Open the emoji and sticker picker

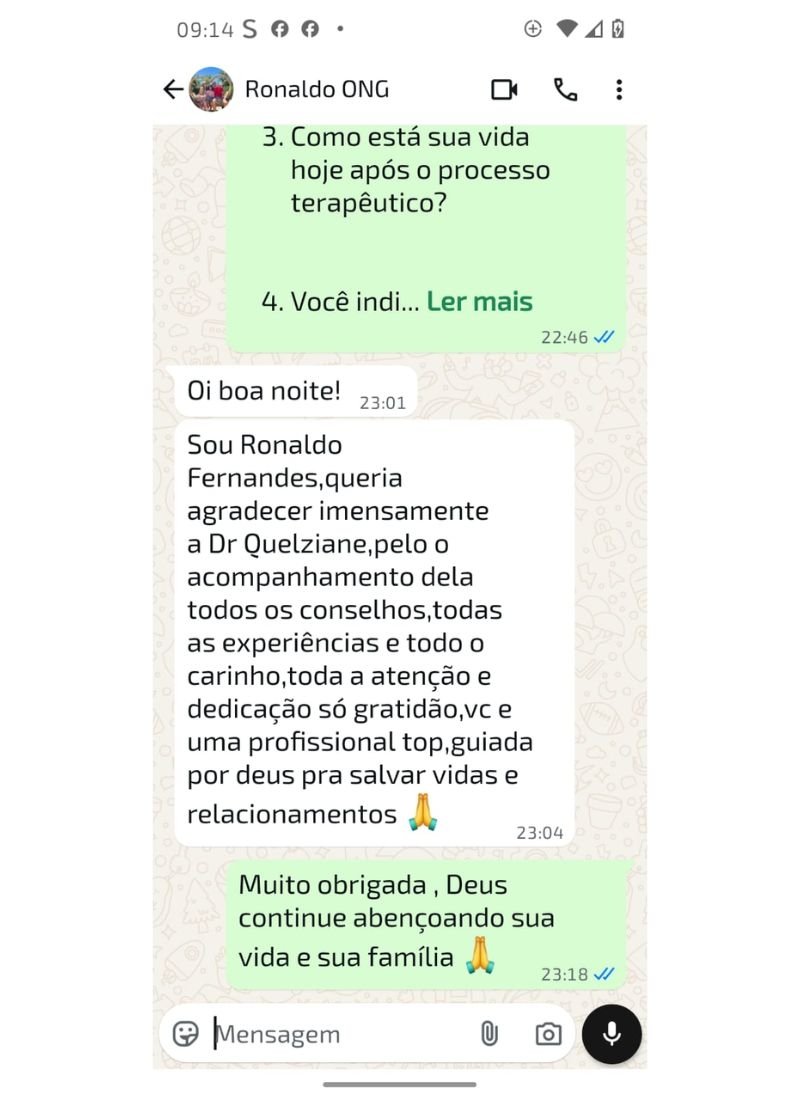(186, 1034)
